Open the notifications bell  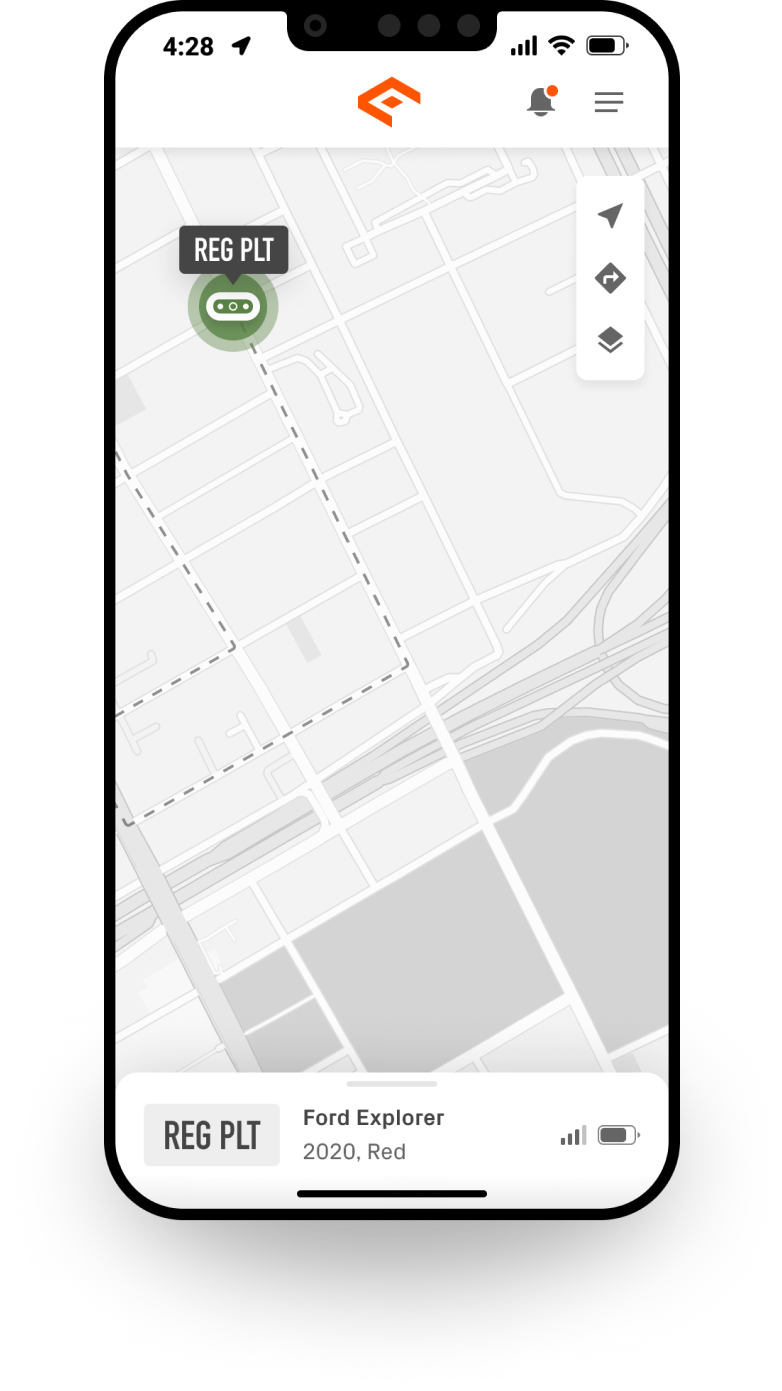tap(541, 102)
